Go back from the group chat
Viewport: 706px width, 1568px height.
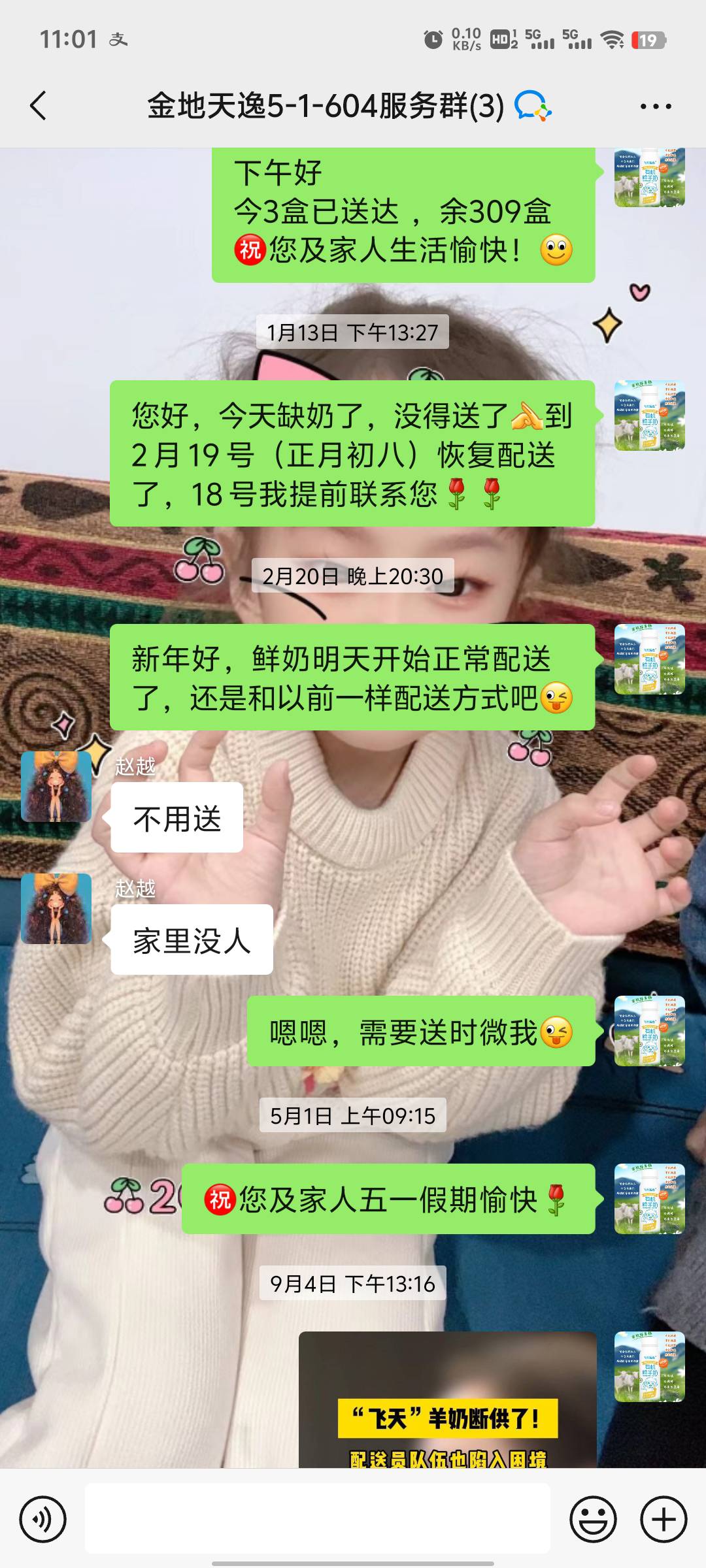tap(39, 106)
